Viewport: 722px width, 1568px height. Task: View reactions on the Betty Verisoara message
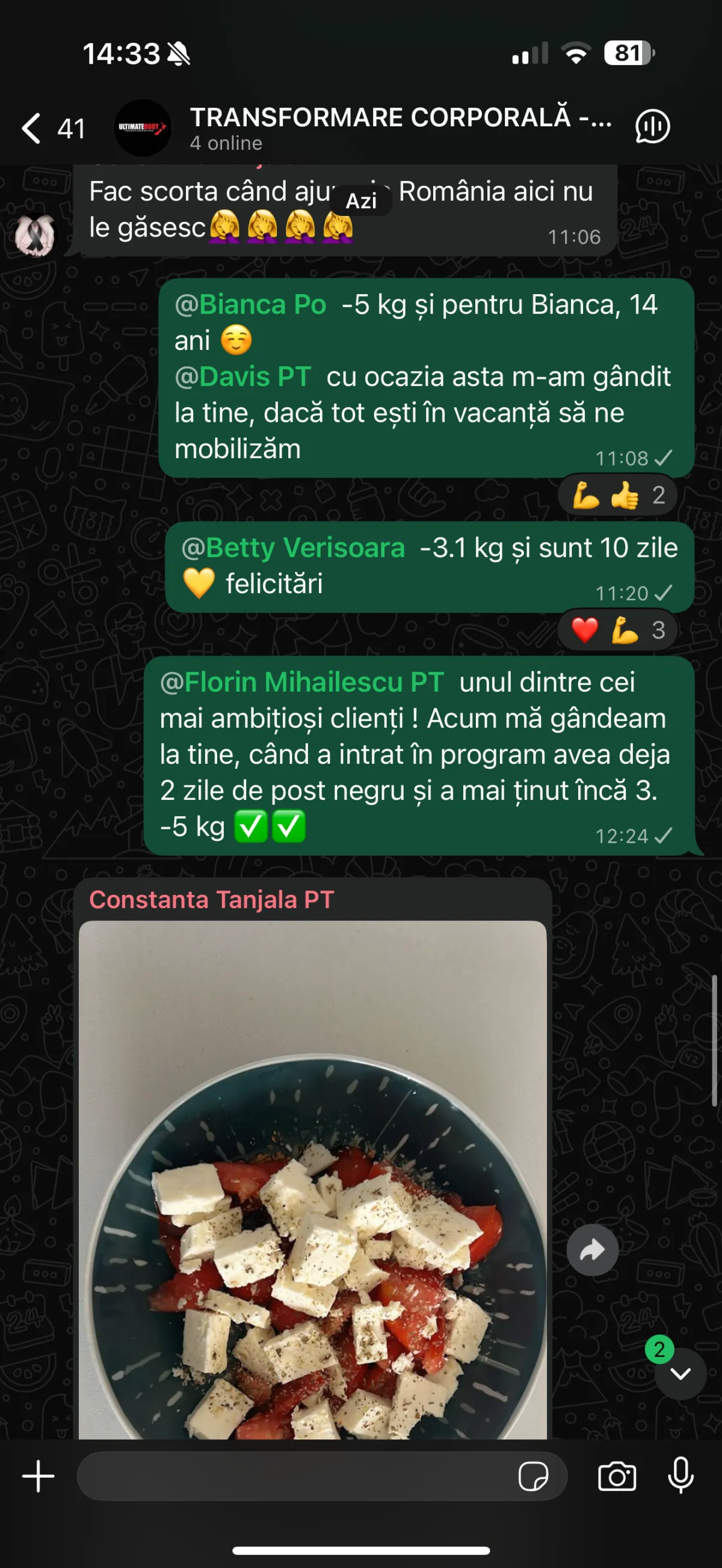[x=618, y=630]
